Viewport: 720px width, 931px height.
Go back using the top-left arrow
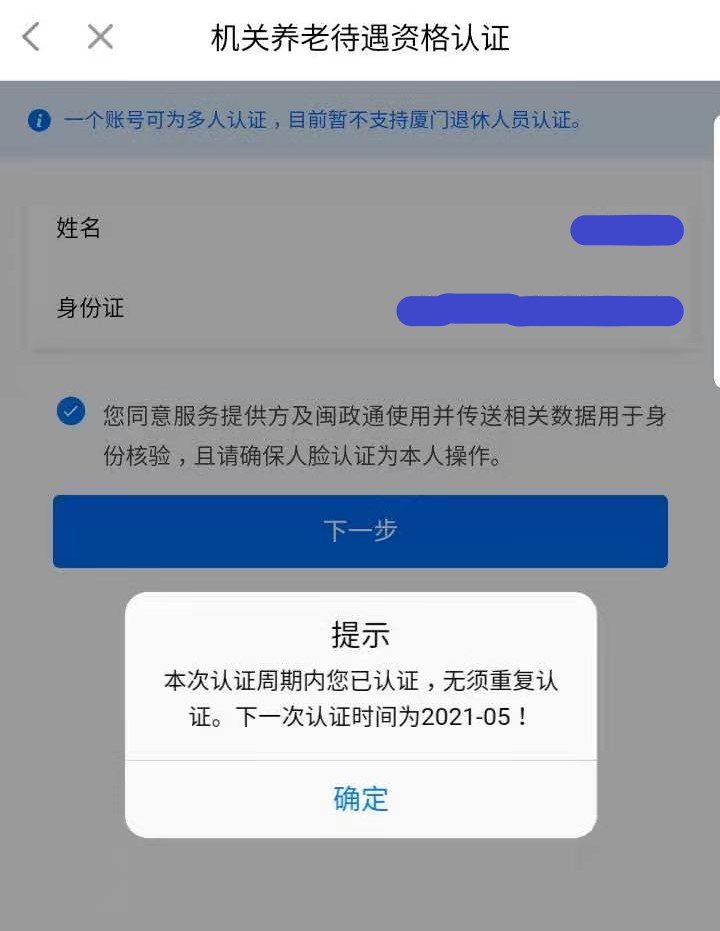31,38
